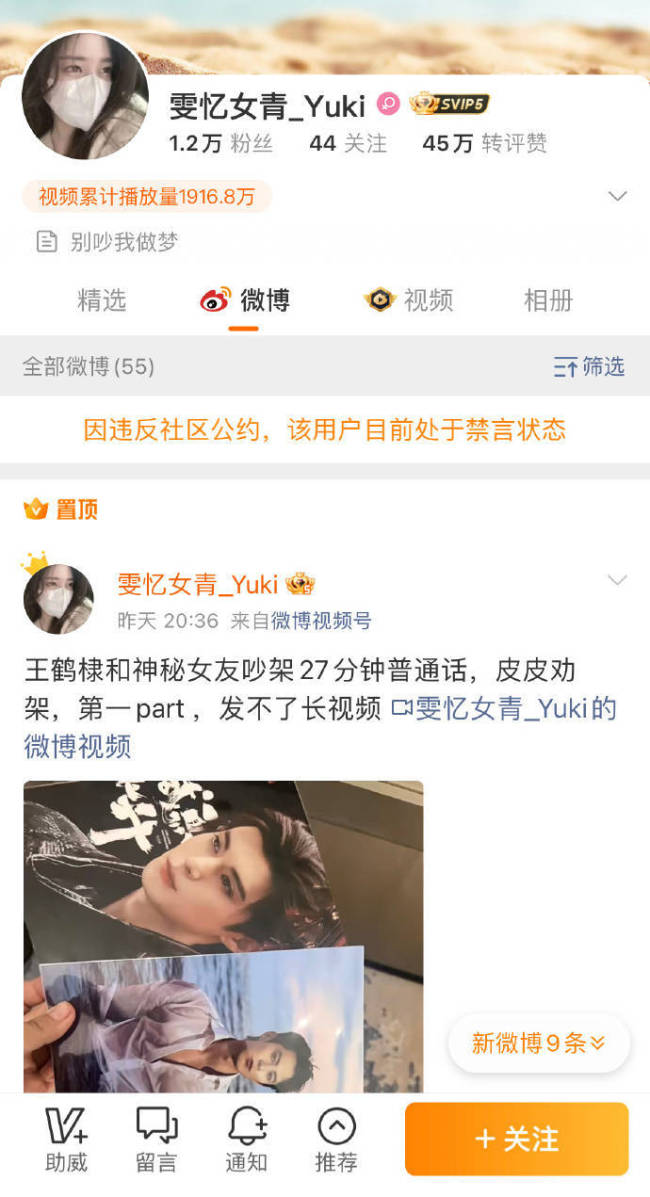View the 1.2万 粉丝 followers list
Screen dimensions: 650x1197
pyautogui.click(x=221, y=144)
